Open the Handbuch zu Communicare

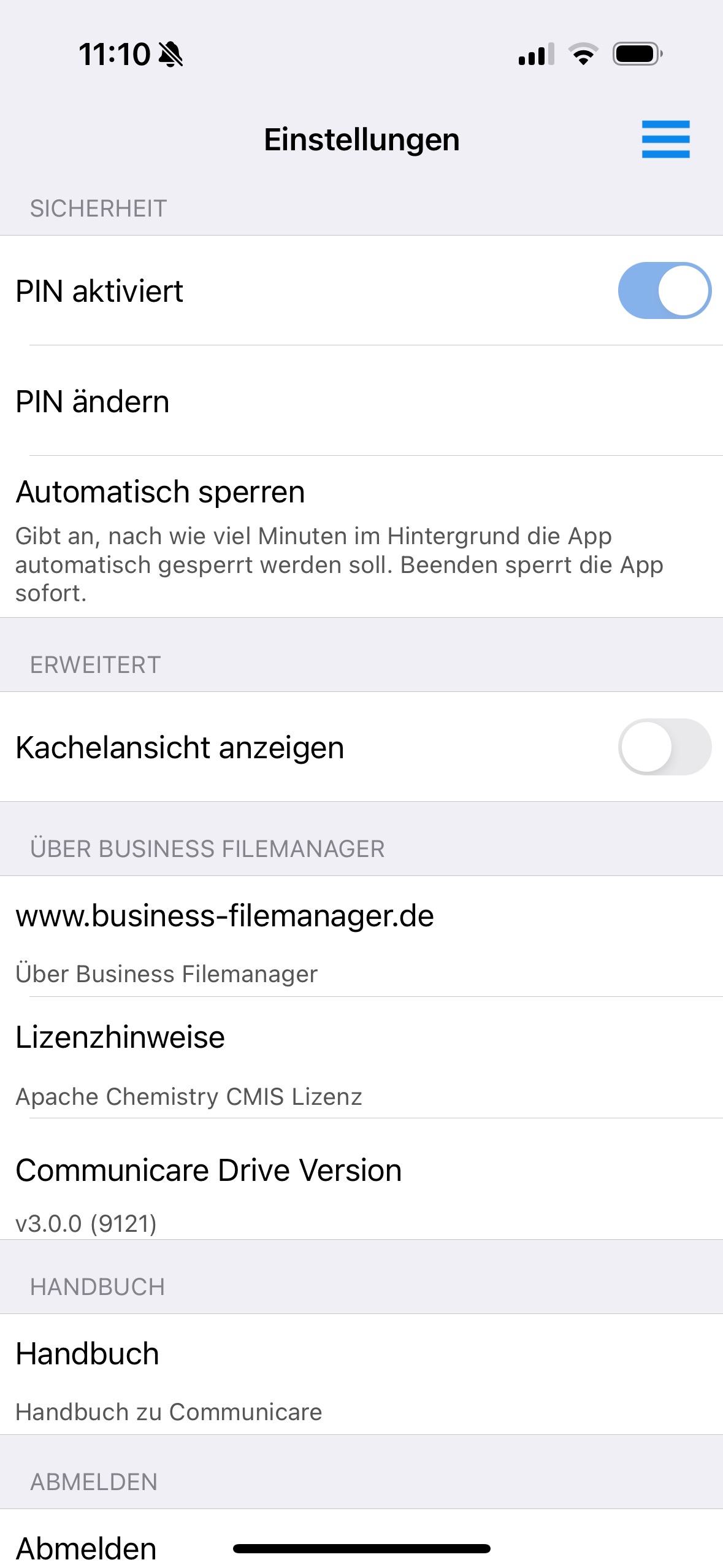(362, 1374)
